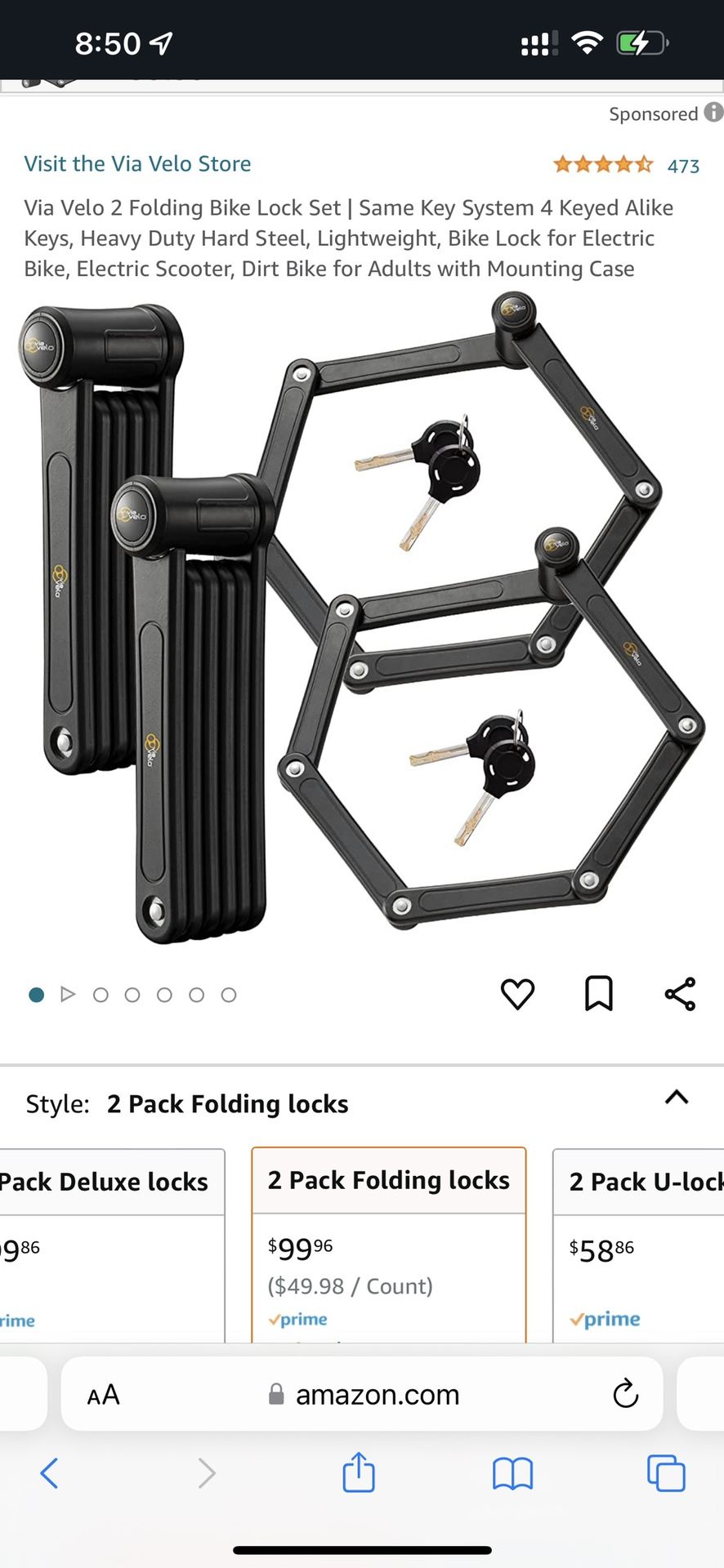This screenshot has width=724, height=1568.
Task: Open the Safari share sheet
Action: coord(358,1472)
